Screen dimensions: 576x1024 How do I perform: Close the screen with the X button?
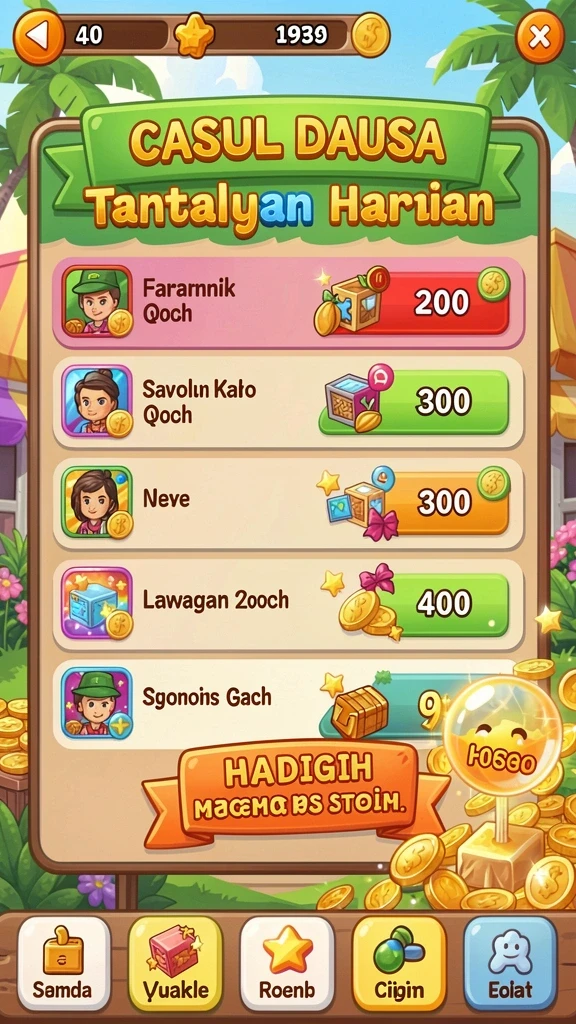tap(539, 37)
